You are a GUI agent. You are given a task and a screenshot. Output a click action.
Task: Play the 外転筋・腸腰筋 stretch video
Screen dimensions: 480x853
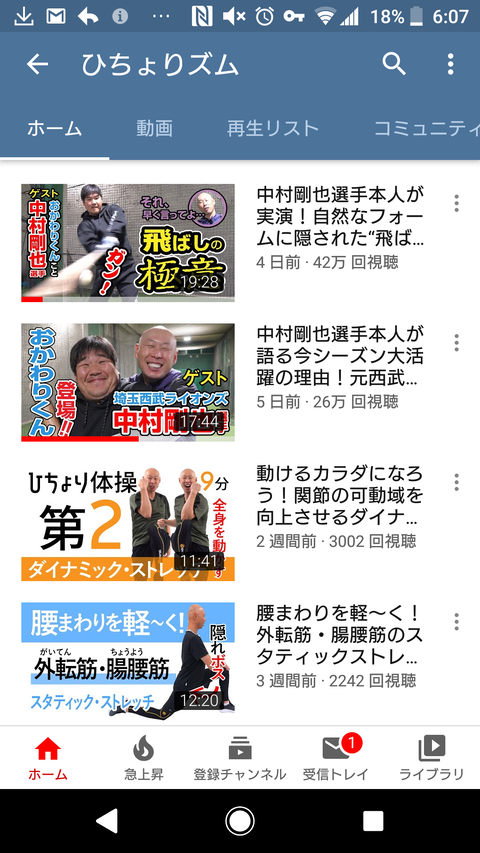point(128,661)
